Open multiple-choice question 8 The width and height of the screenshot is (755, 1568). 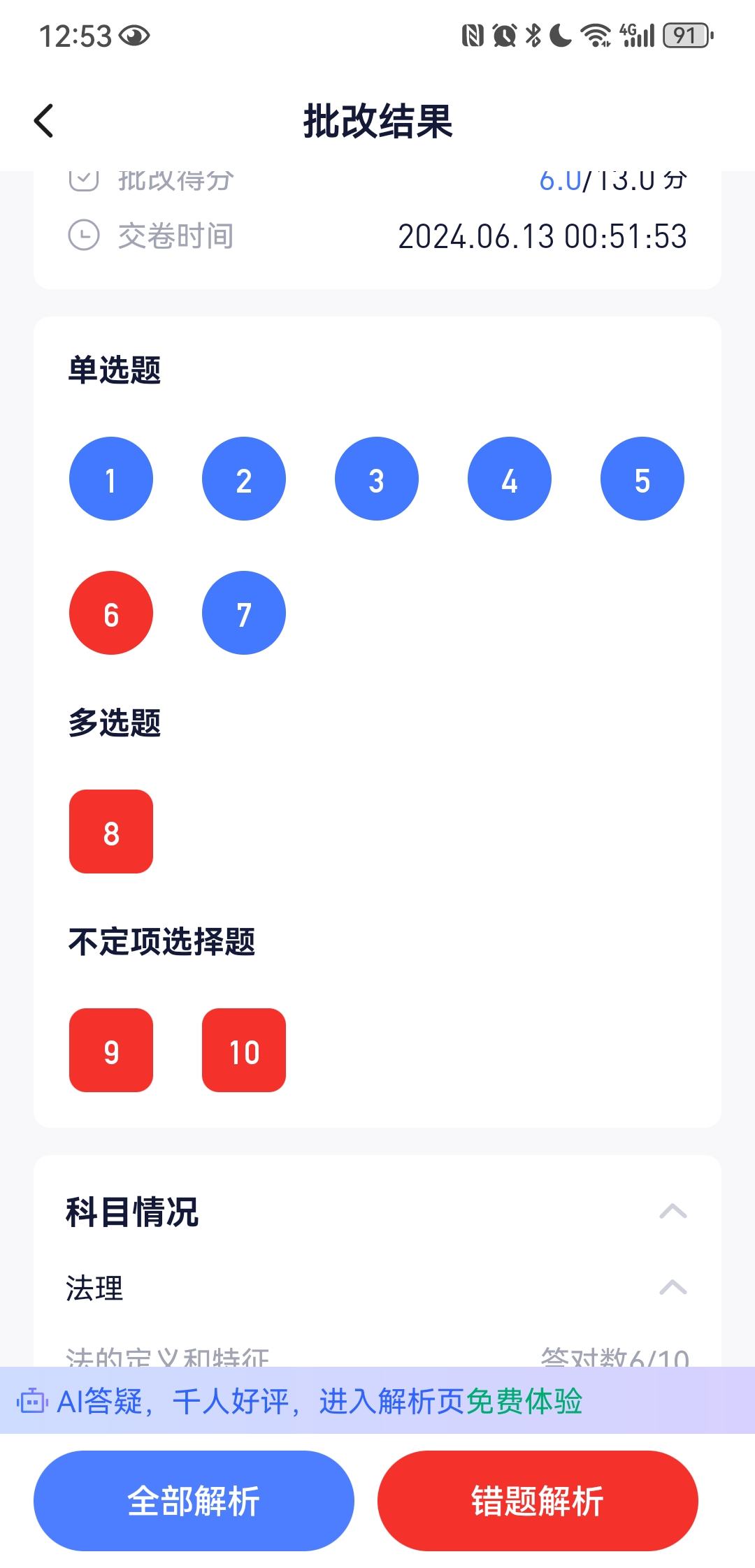[x=111, y=832]
